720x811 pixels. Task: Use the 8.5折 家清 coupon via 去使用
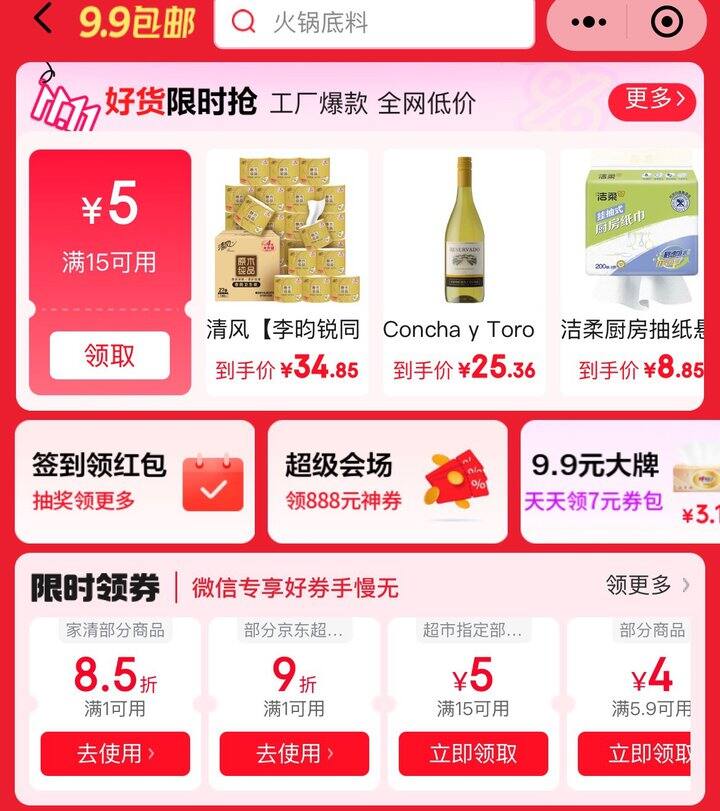click(115, 753)
